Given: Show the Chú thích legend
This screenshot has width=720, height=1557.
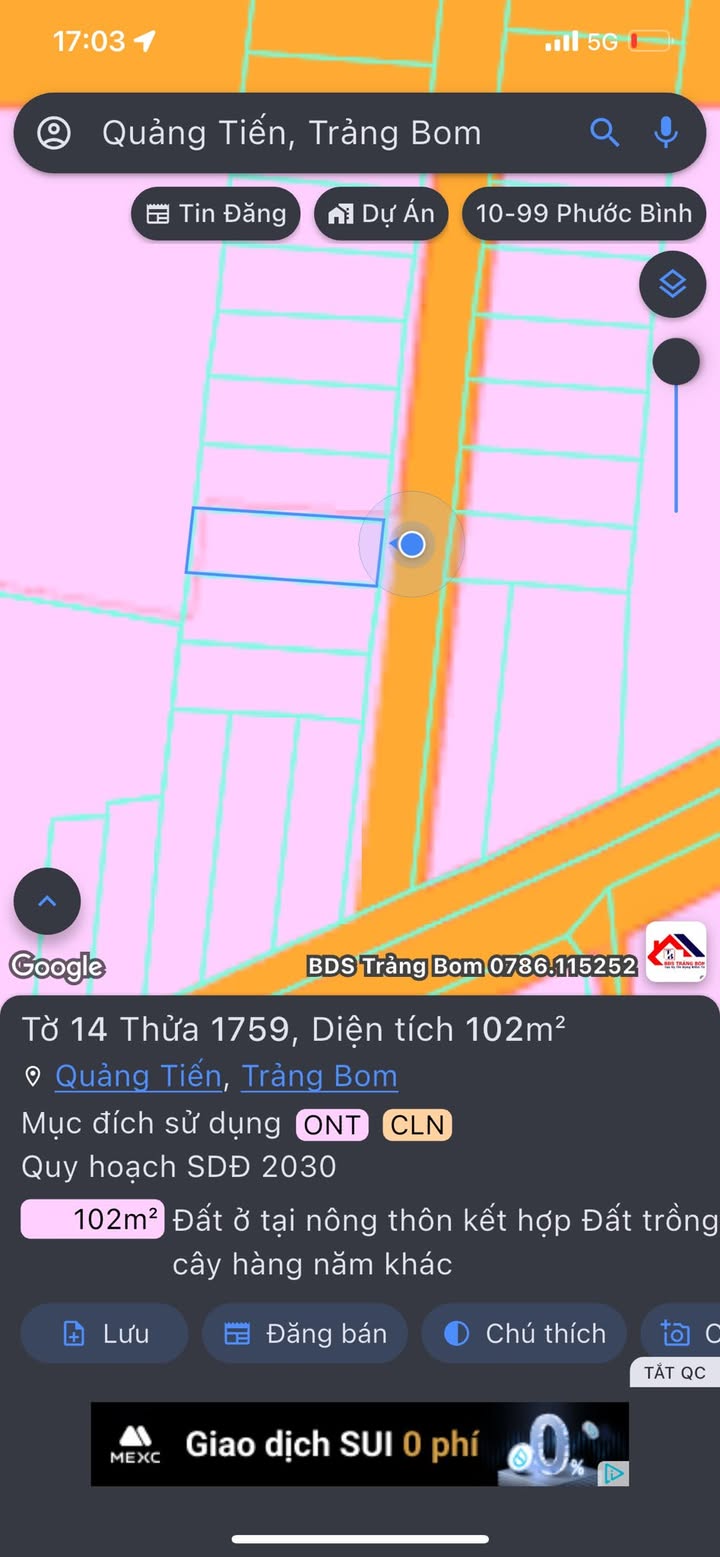Looking at the screenshot, I should click(524, 1333).
